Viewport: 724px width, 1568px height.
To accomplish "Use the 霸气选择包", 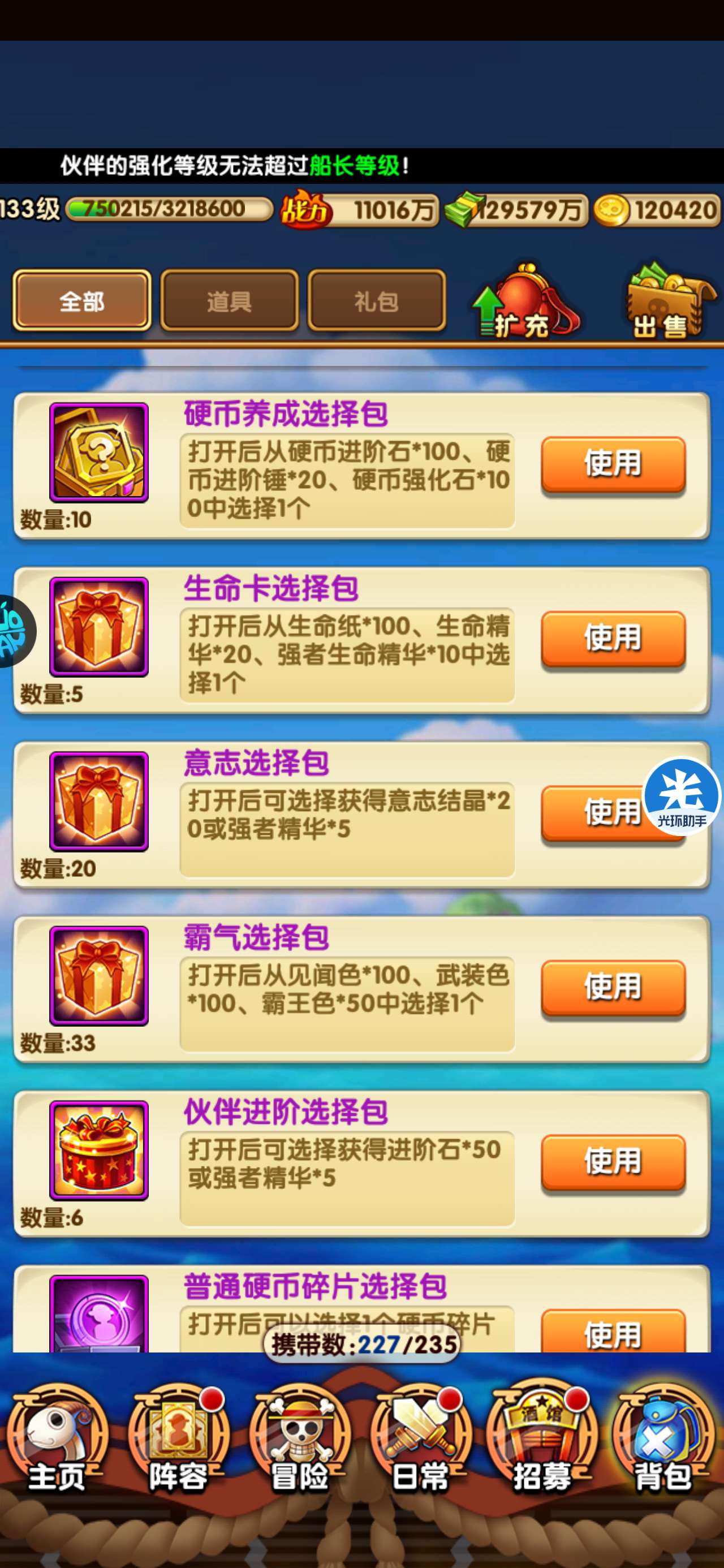I will pos(613,987).
